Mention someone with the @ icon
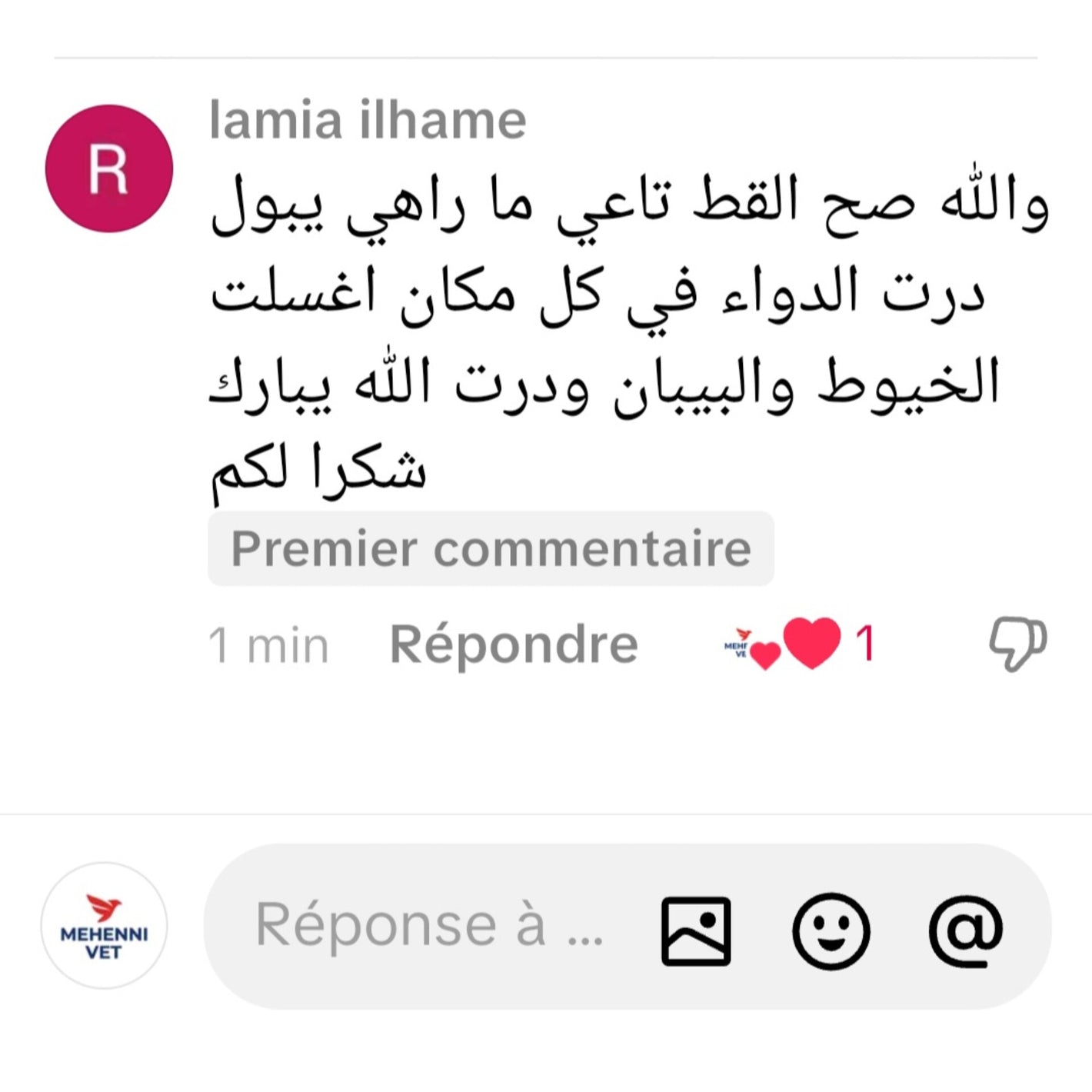 (x=966, y=930)
